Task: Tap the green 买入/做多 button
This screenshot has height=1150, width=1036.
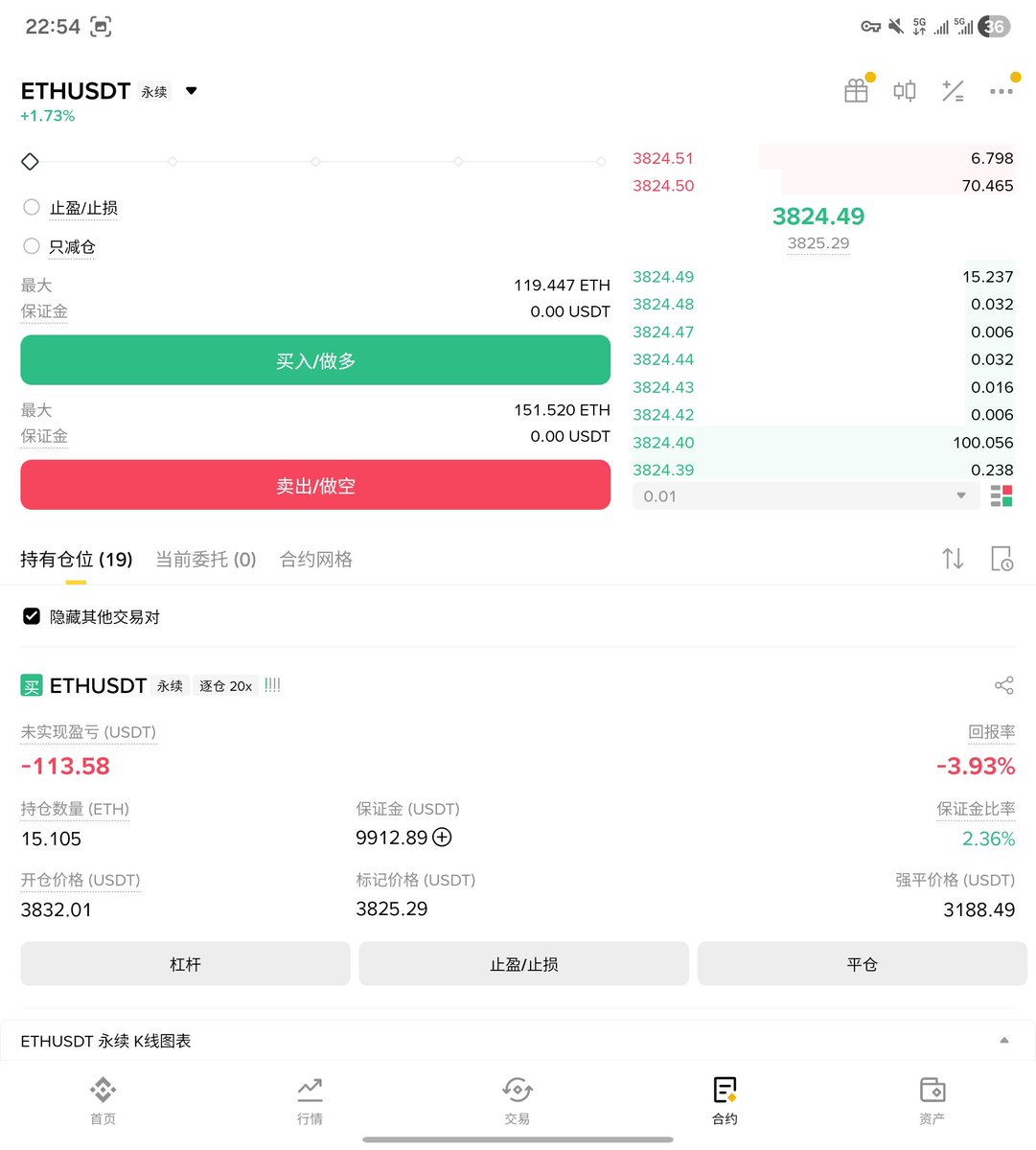Action: pyautogui.click(x=315, y=360)
